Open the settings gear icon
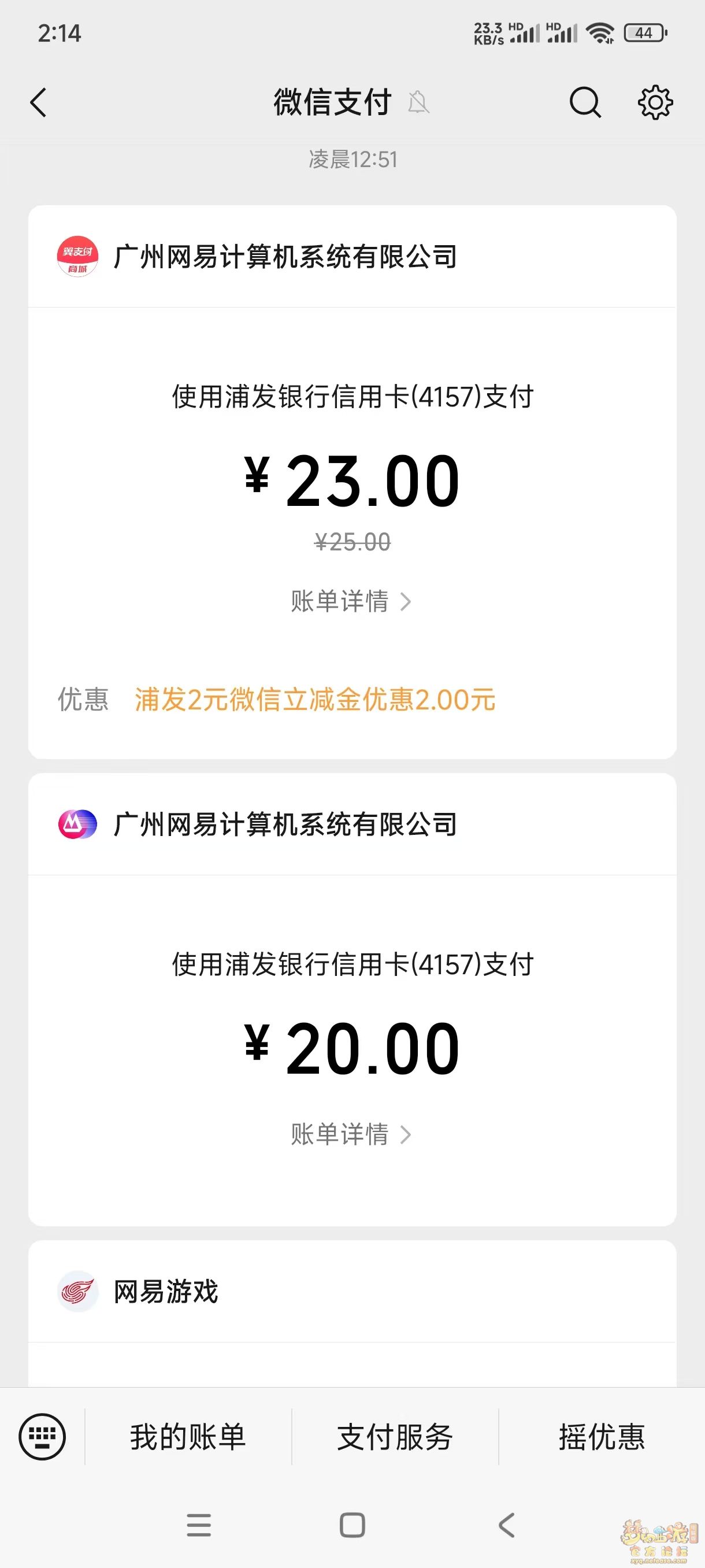The height and width of the screenshot is (1568, 705). pos(655,102)
